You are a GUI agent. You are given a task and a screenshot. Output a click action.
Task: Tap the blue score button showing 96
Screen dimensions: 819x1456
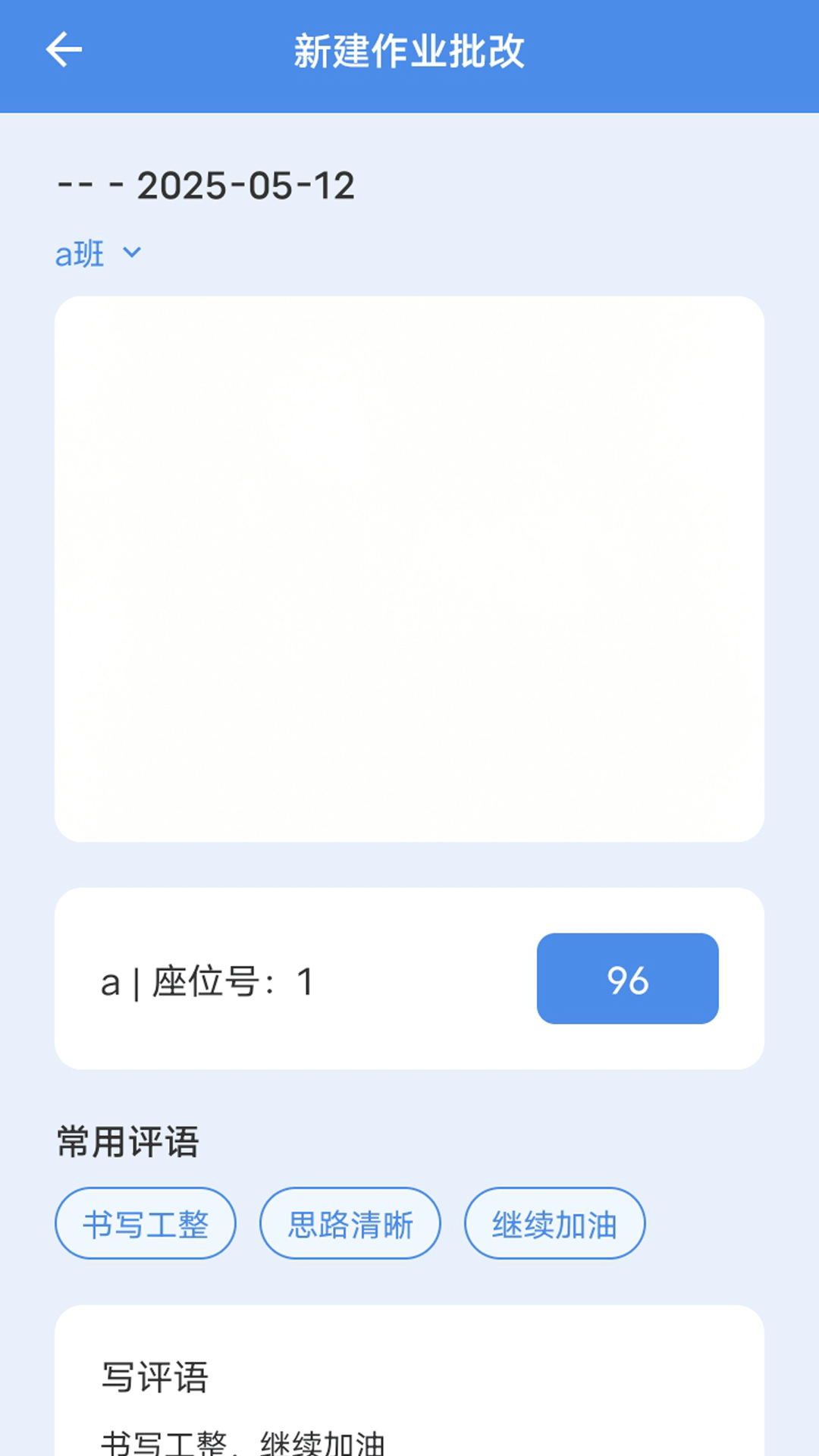627,980
